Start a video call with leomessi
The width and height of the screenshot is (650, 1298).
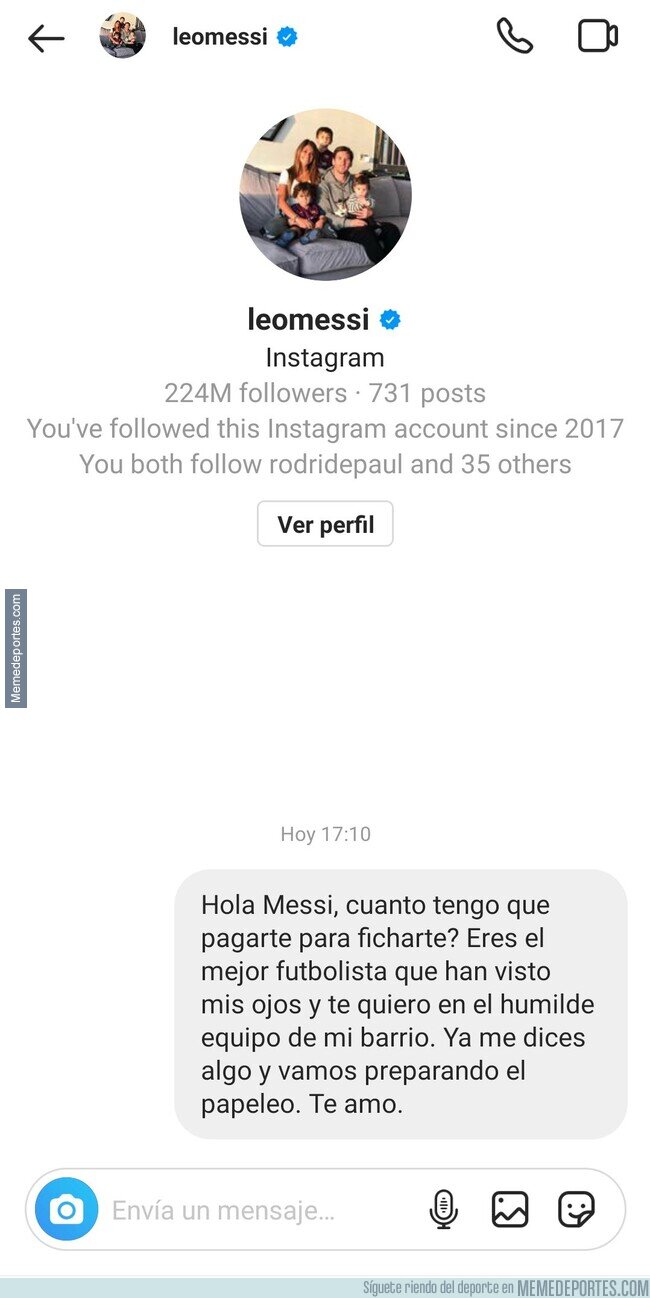click(x=597, y=36)
